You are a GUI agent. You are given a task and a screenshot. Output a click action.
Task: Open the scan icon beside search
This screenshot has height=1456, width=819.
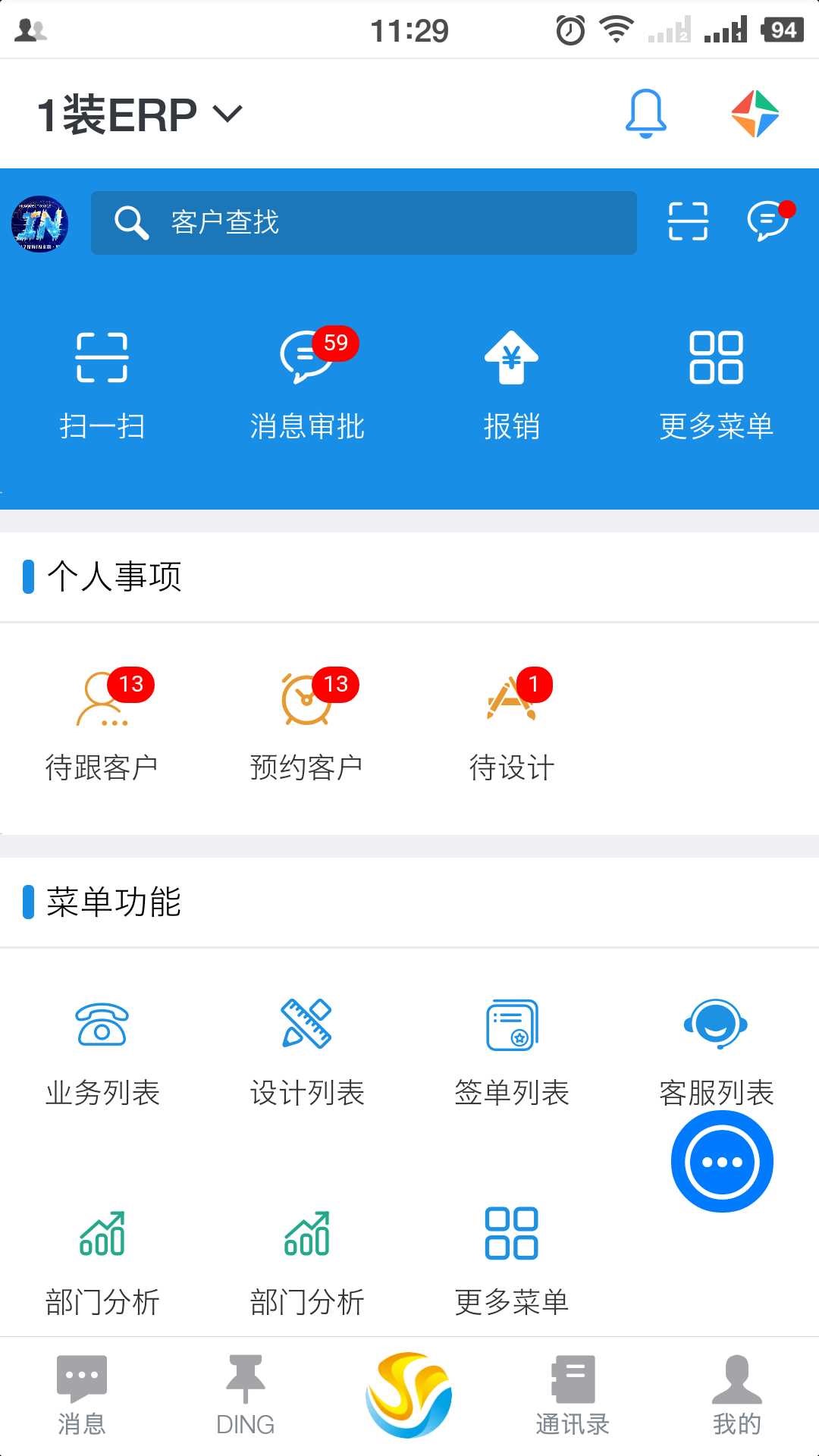coord(688,221)
